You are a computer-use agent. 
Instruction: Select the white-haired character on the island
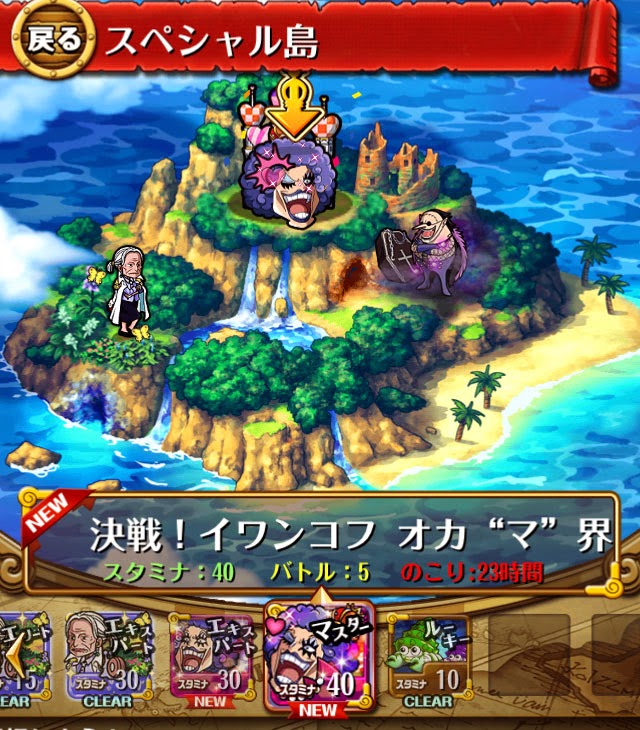(128, 290)
